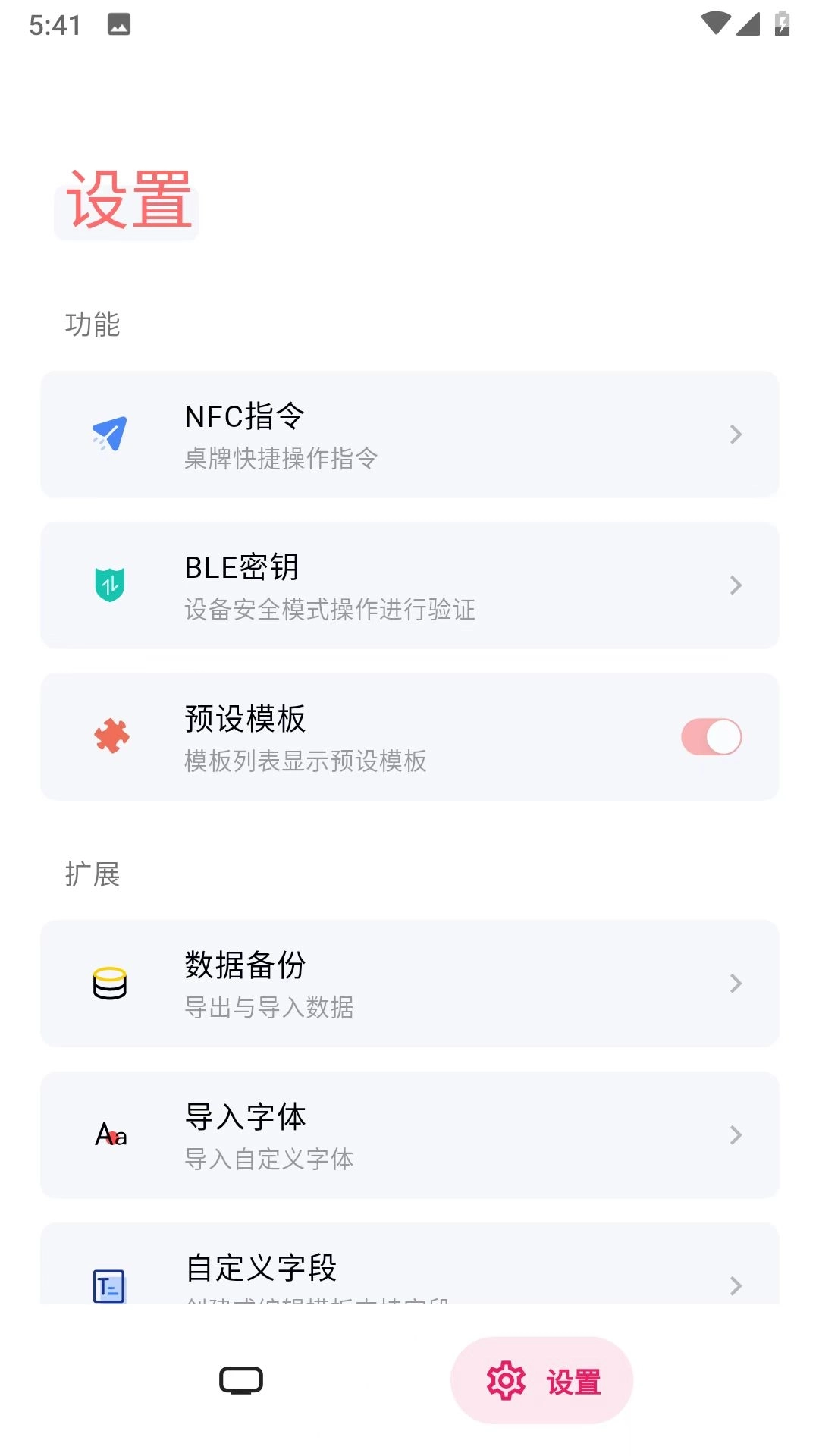Click the 预设模板 puzzle piece icon
819x1456 pixels.
(x=111, y=736)
